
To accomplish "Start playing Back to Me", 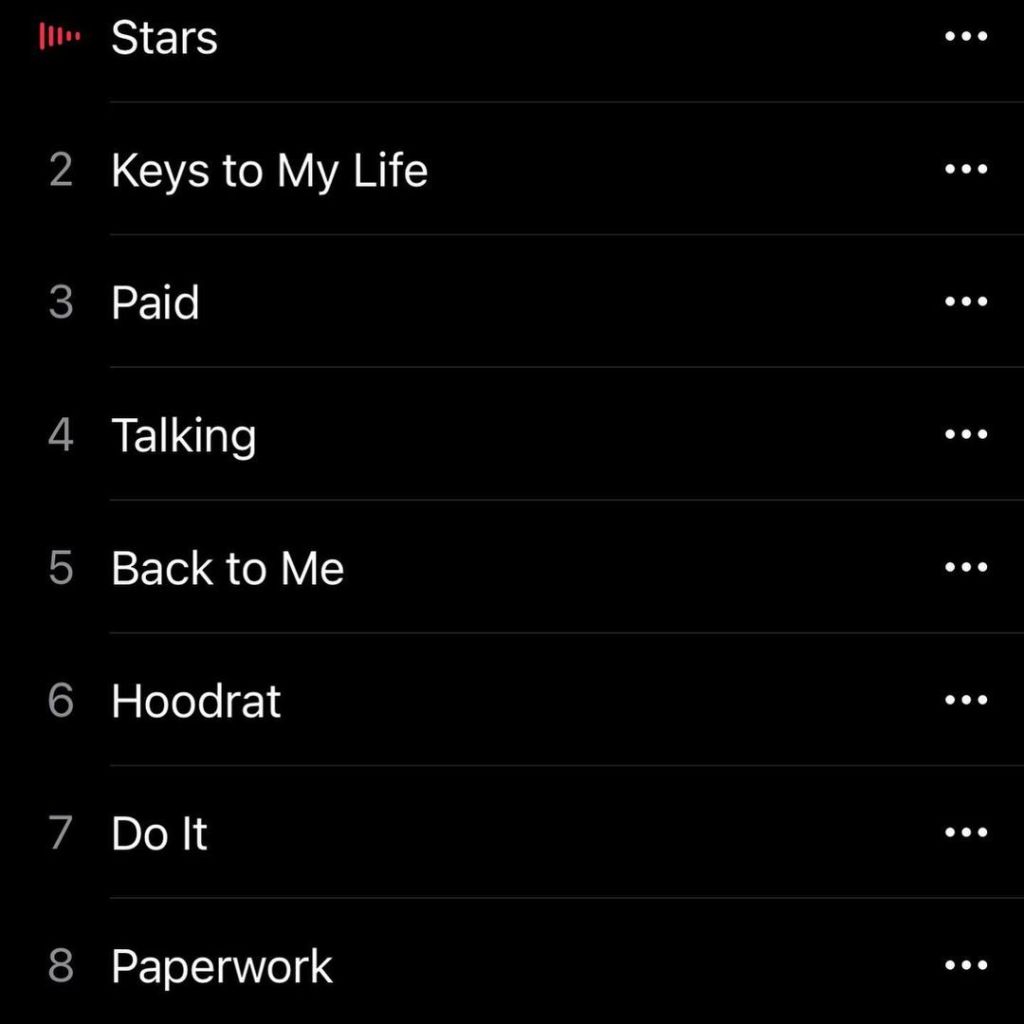I will [x=227, y=569].
